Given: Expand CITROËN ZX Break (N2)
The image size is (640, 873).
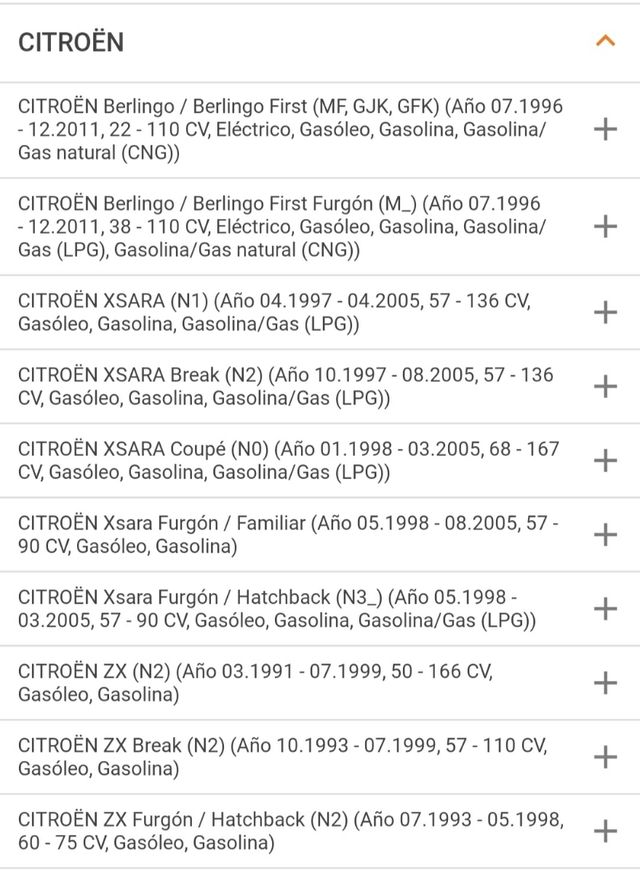Looking at the screenshot, I should coord(605,757).
